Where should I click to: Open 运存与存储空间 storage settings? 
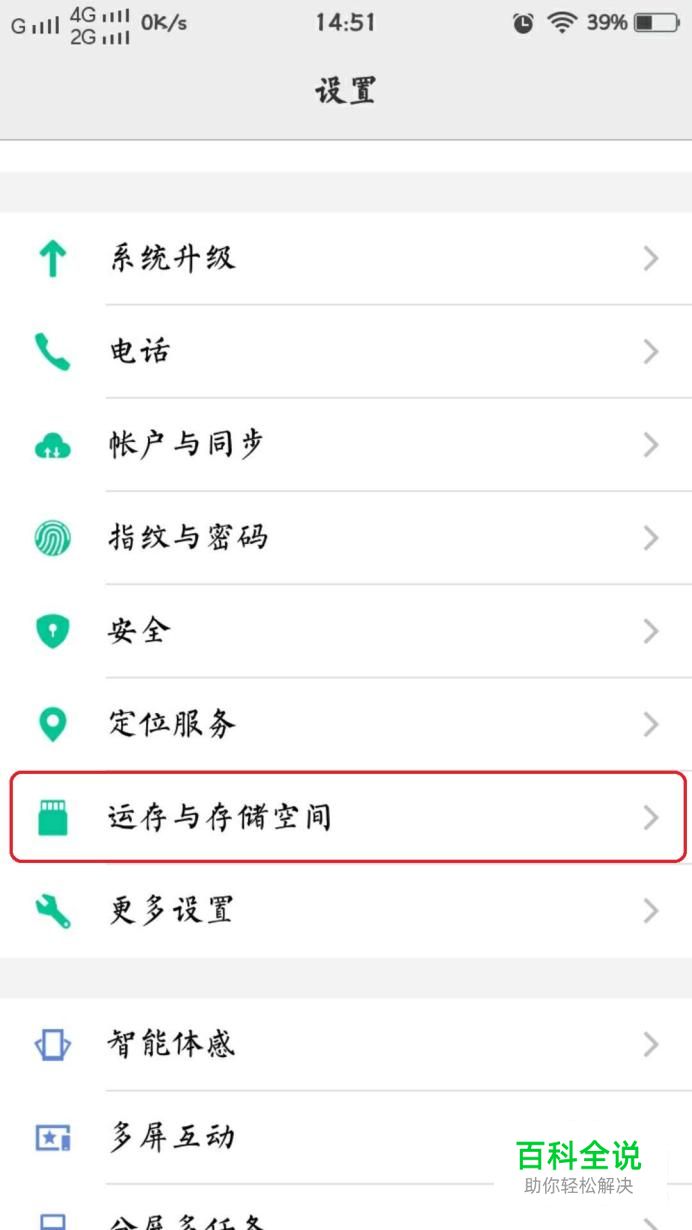(345, 817)
